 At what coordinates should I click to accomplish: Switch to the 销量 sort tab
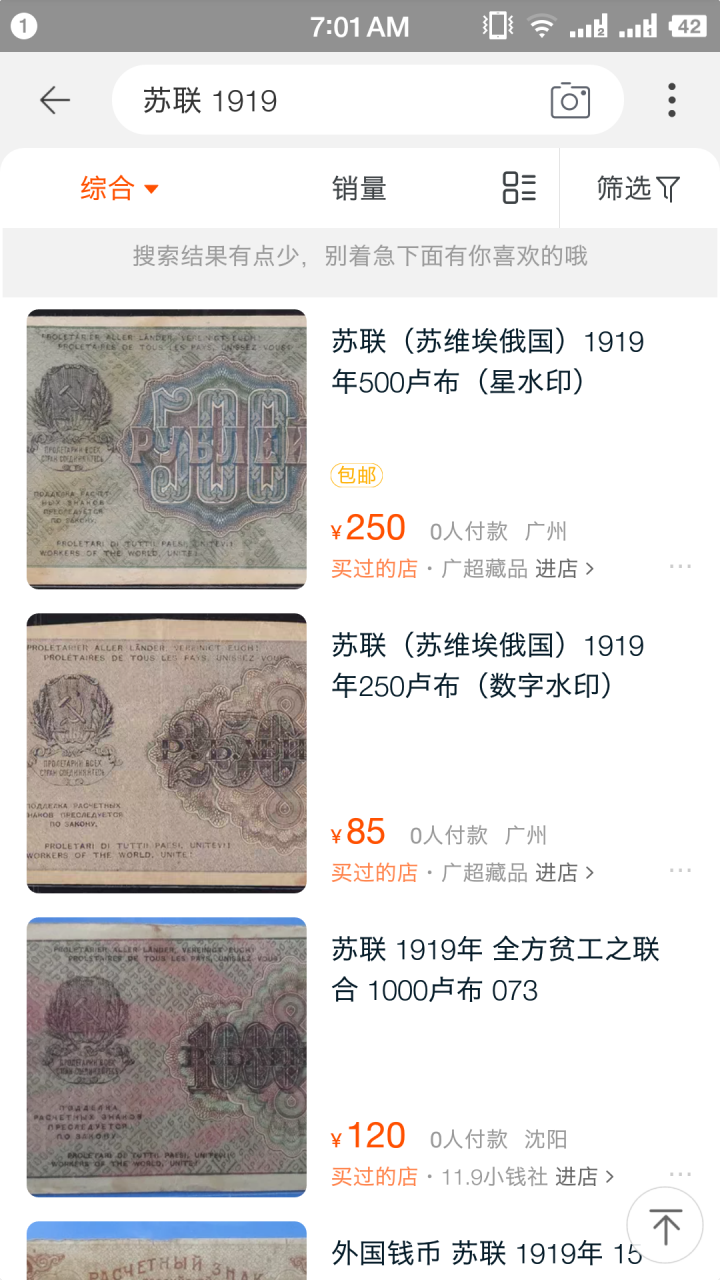coord(358,189)
